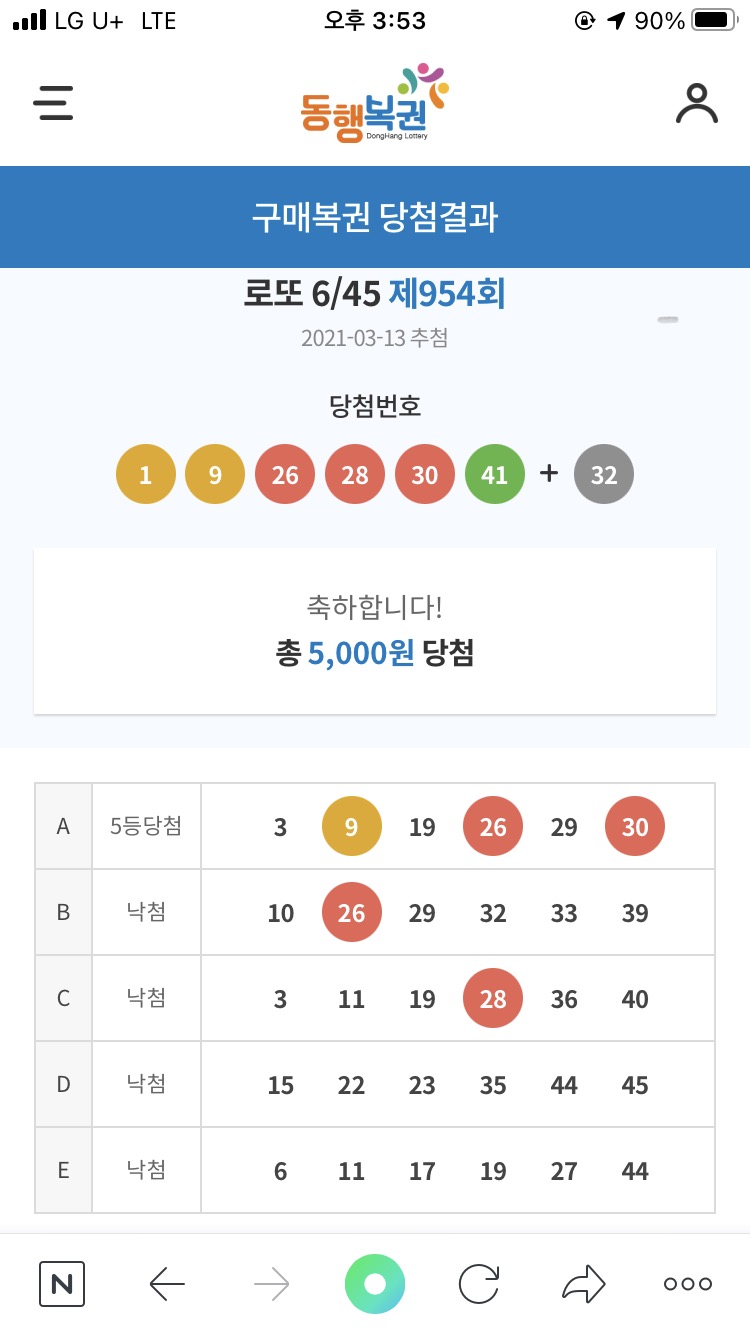Tap the DongHang Lottery logo

coord(374,104)
